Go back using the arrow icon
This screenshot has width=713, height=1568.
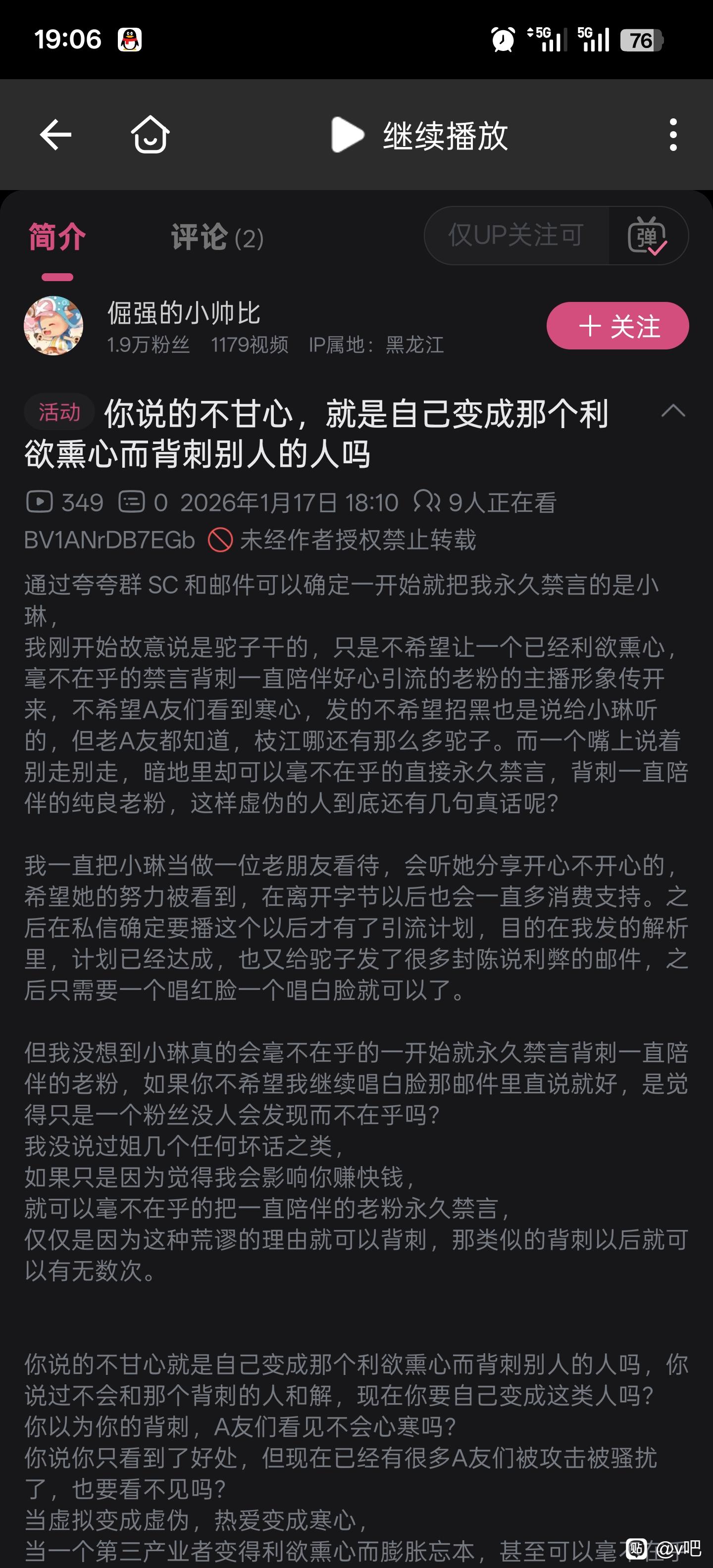55,135
